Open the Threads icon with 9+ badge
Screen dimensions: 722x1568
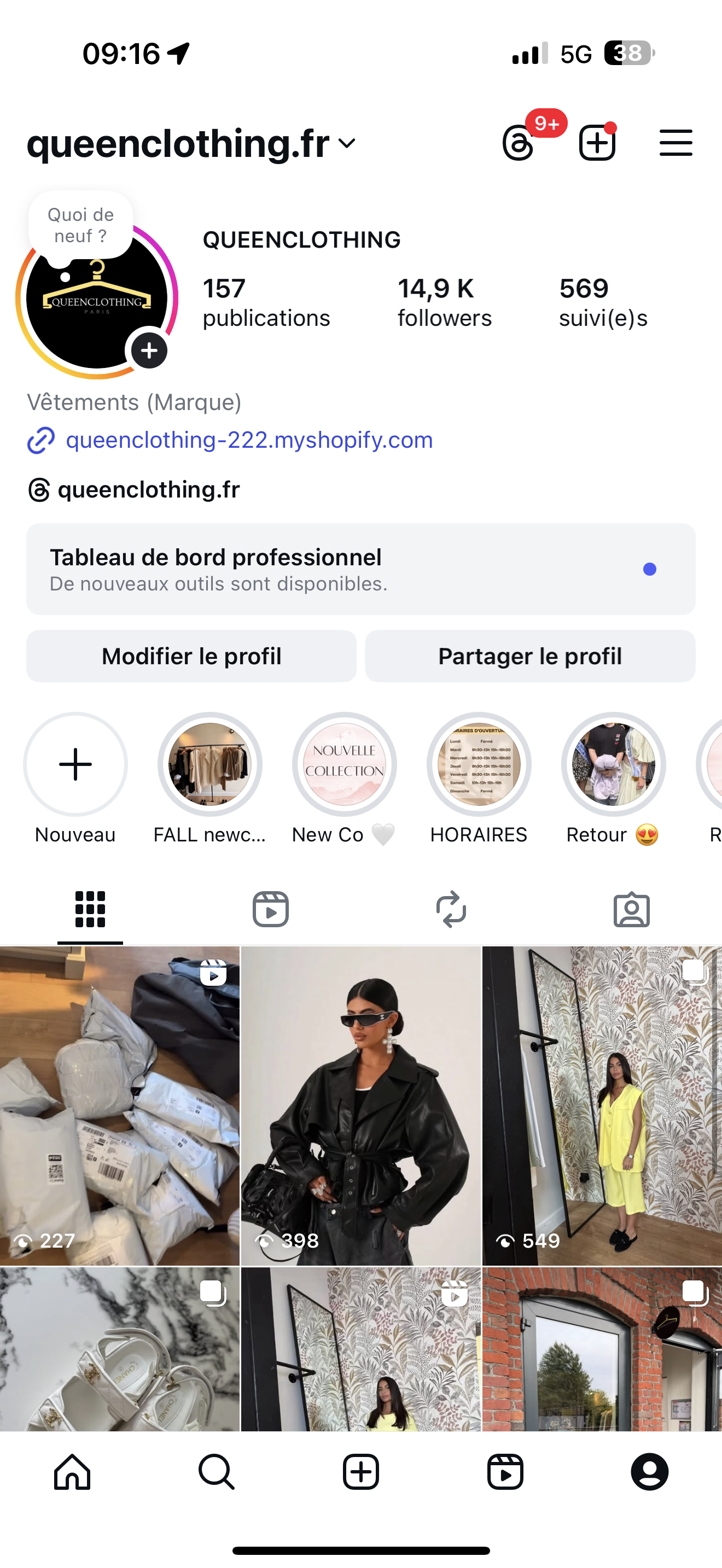(x=519, y=144)
